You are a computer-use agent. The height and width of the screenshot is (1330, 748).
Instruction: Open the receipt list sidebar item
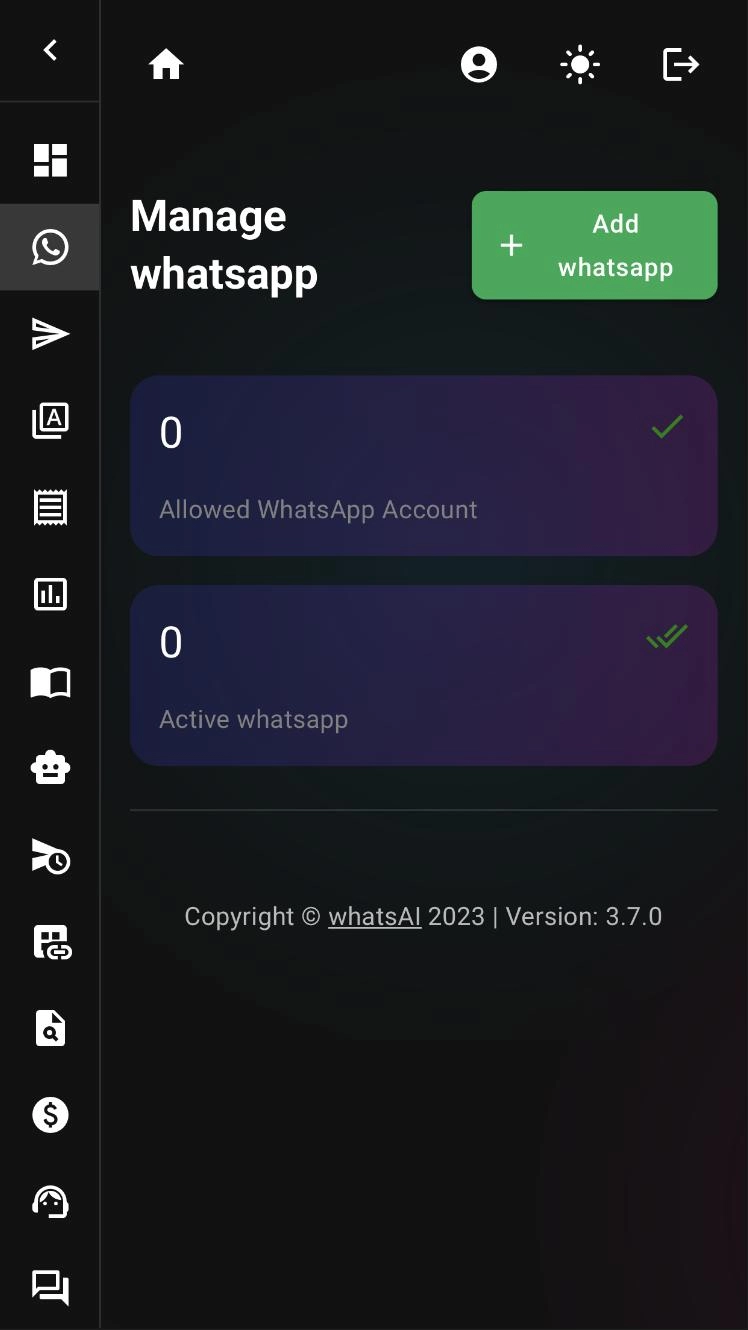(50, 508)
